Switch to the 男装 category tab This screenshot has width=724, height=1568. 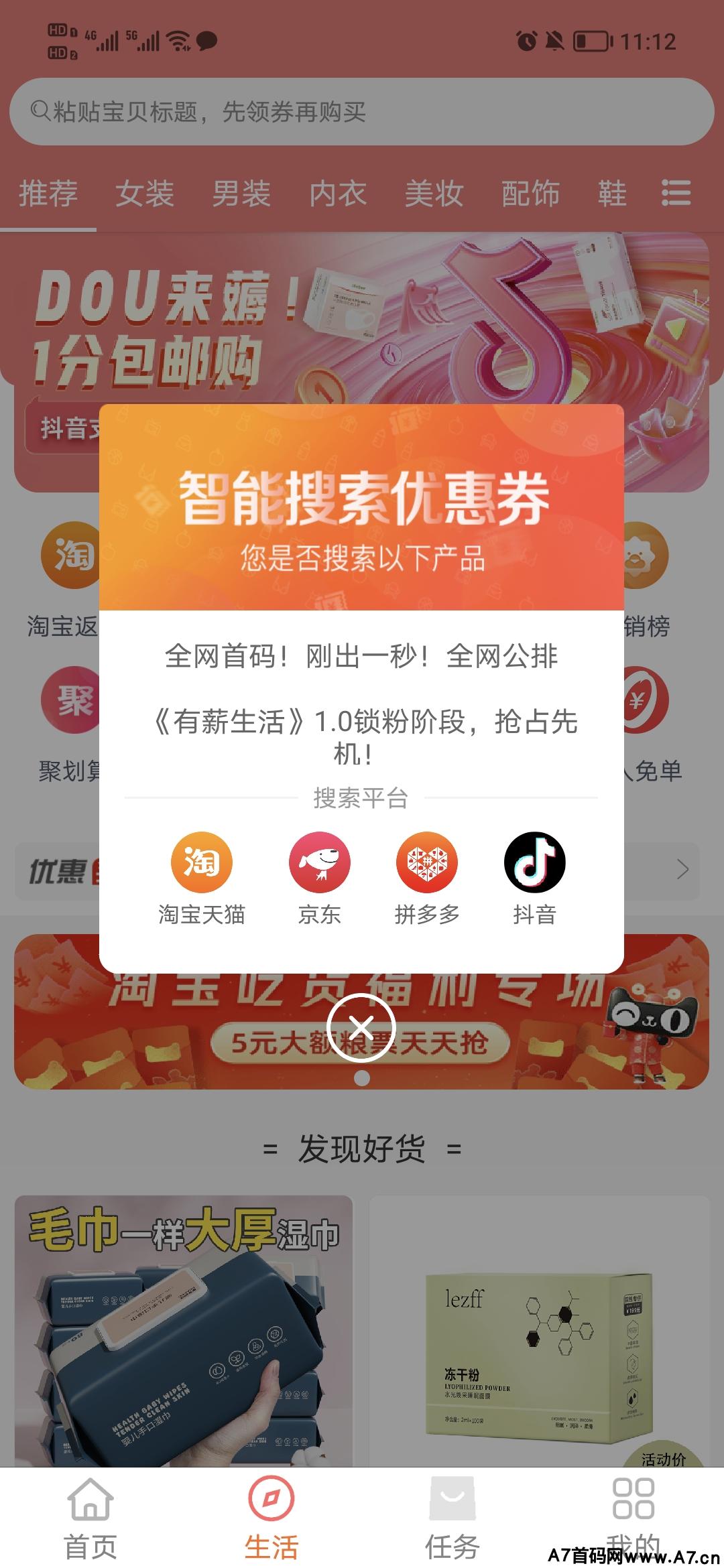point(241,194)
